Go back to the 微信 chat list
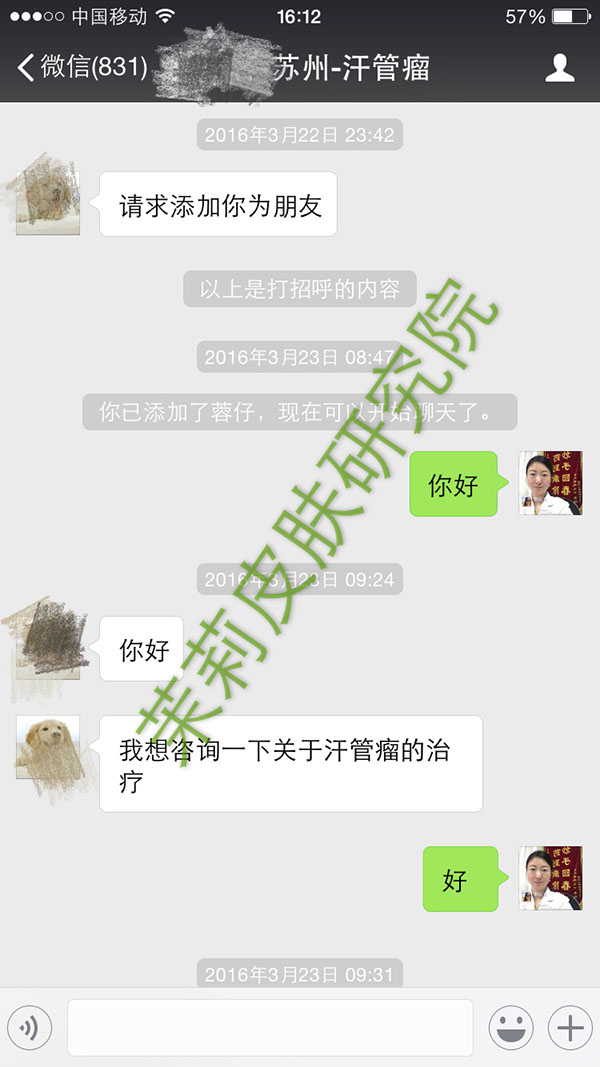This screenshot has width=600, height=1067. [80, 68]
